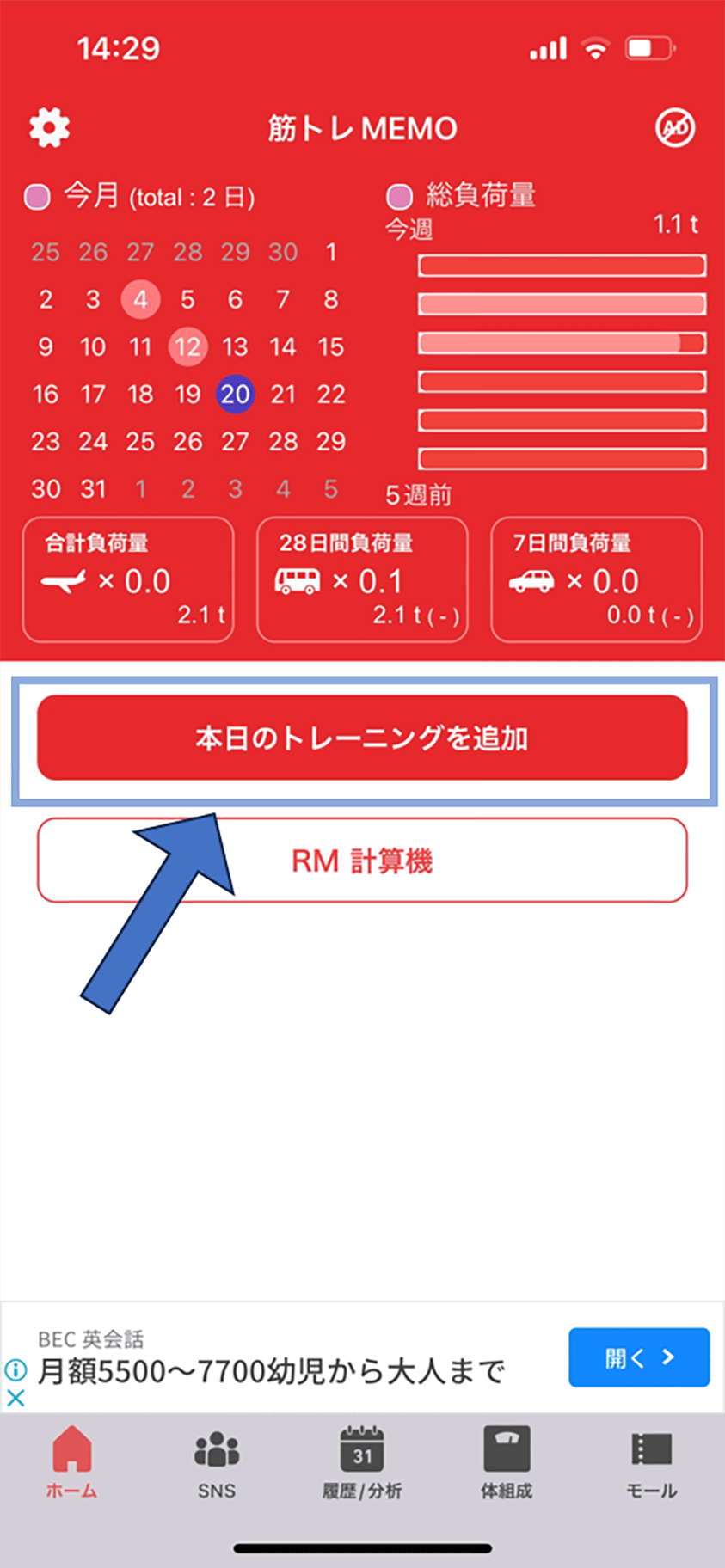
Task: Tap 開く on the BEC 英会話 ad
Action: (638, 1357)
